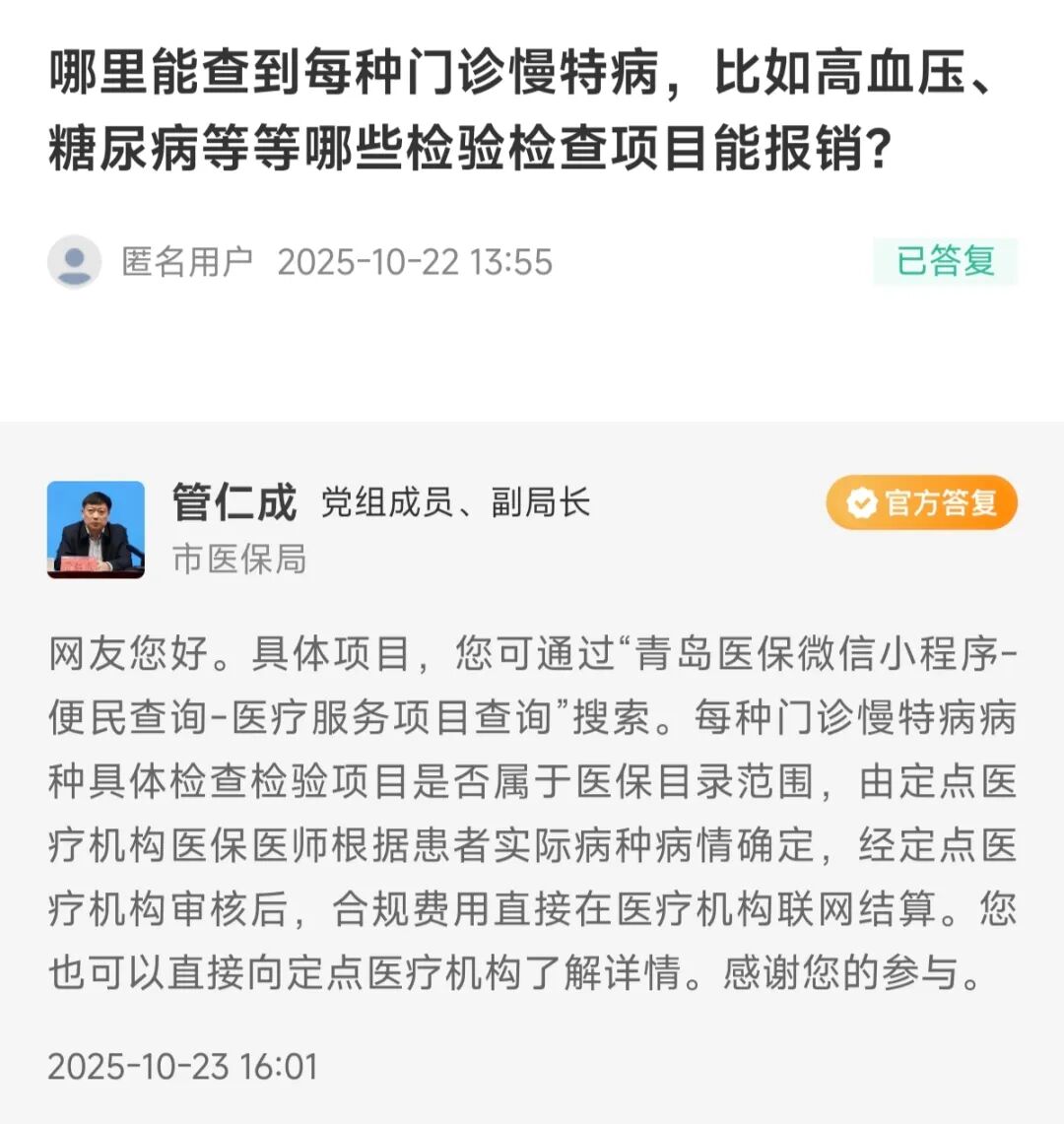Click 管仁成 name to toggle profile details
Viewport: 1064px width, 1124px height.
(x=236, y=500)
